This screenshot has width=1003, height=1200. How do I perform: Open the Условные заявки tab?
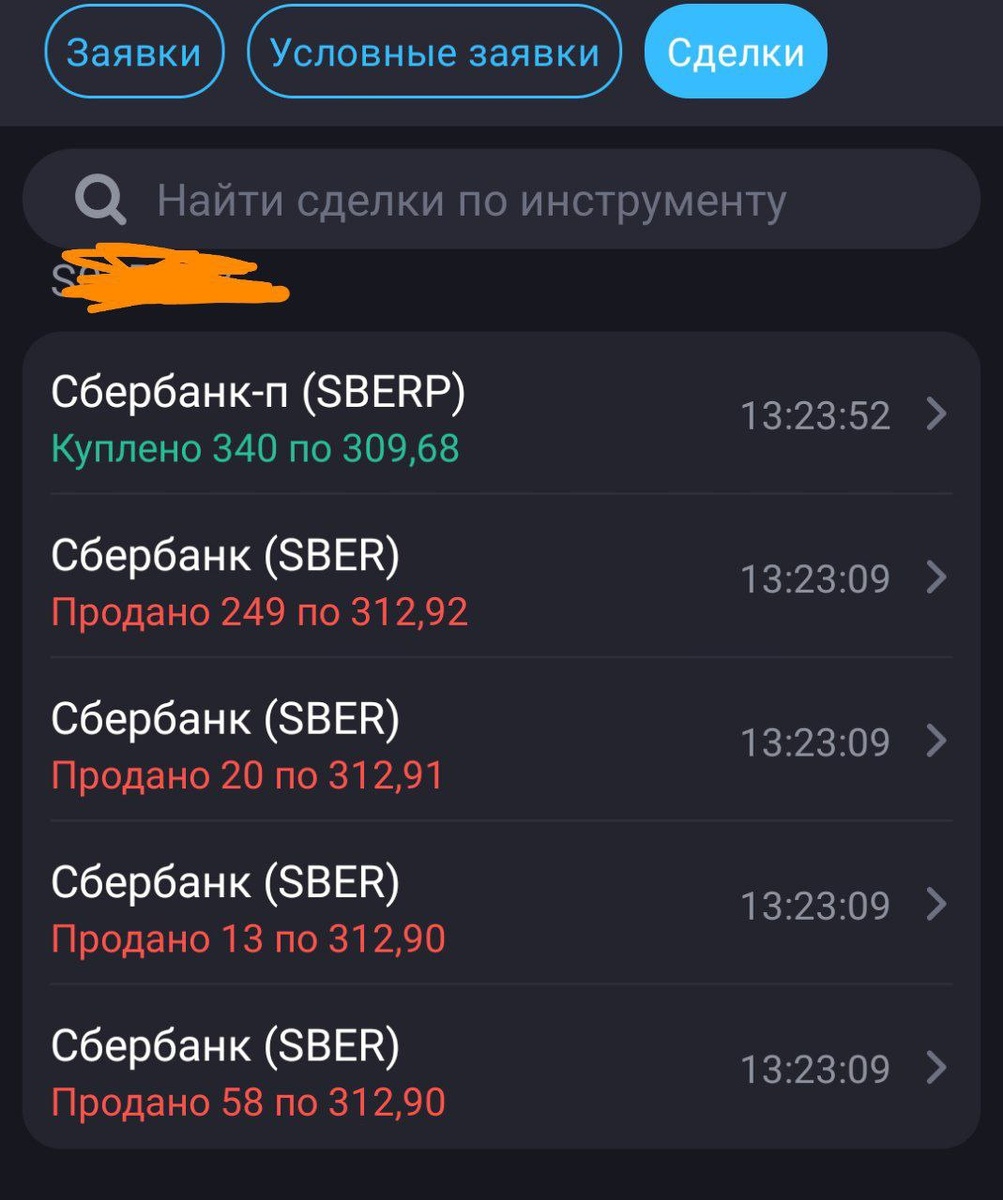(x=434, y=52)
